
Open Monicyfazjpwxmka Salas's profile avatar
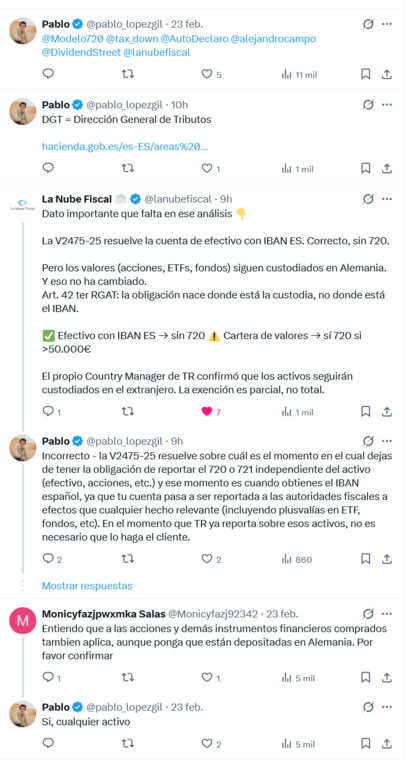click(x=23, y=621)
